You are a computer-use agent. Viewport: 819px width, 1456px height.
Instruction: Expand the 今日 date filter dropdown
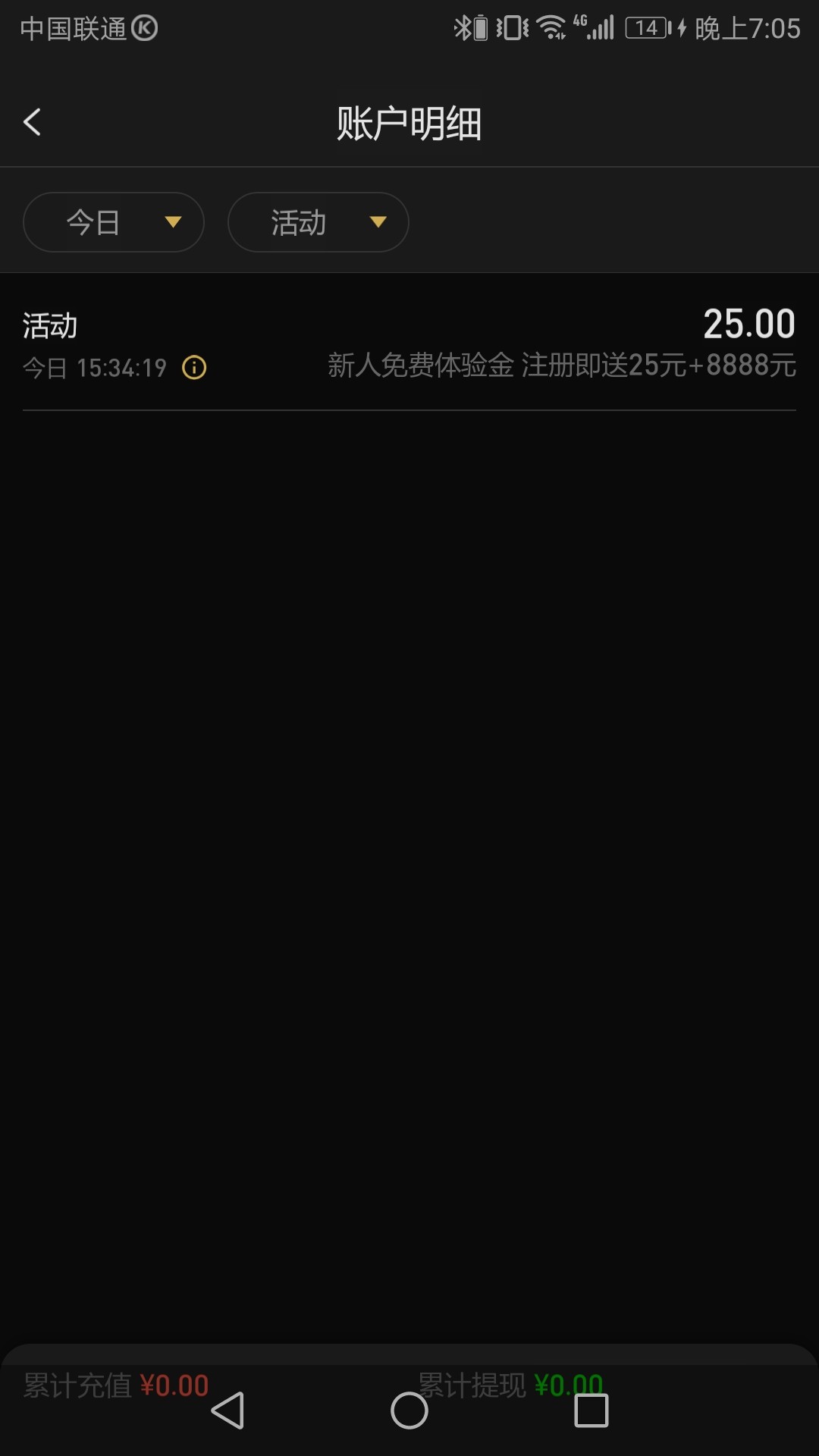(114, 222)
